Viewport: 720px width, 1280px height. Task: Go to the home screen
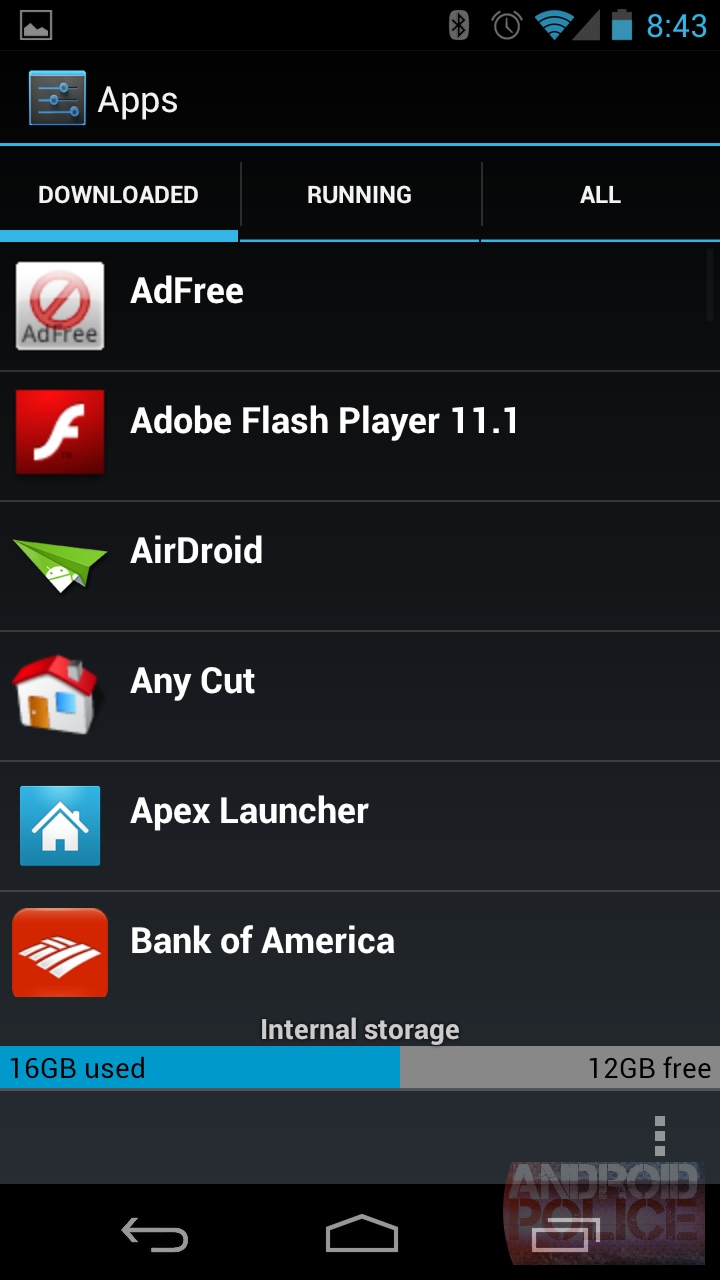(361, 1234)
